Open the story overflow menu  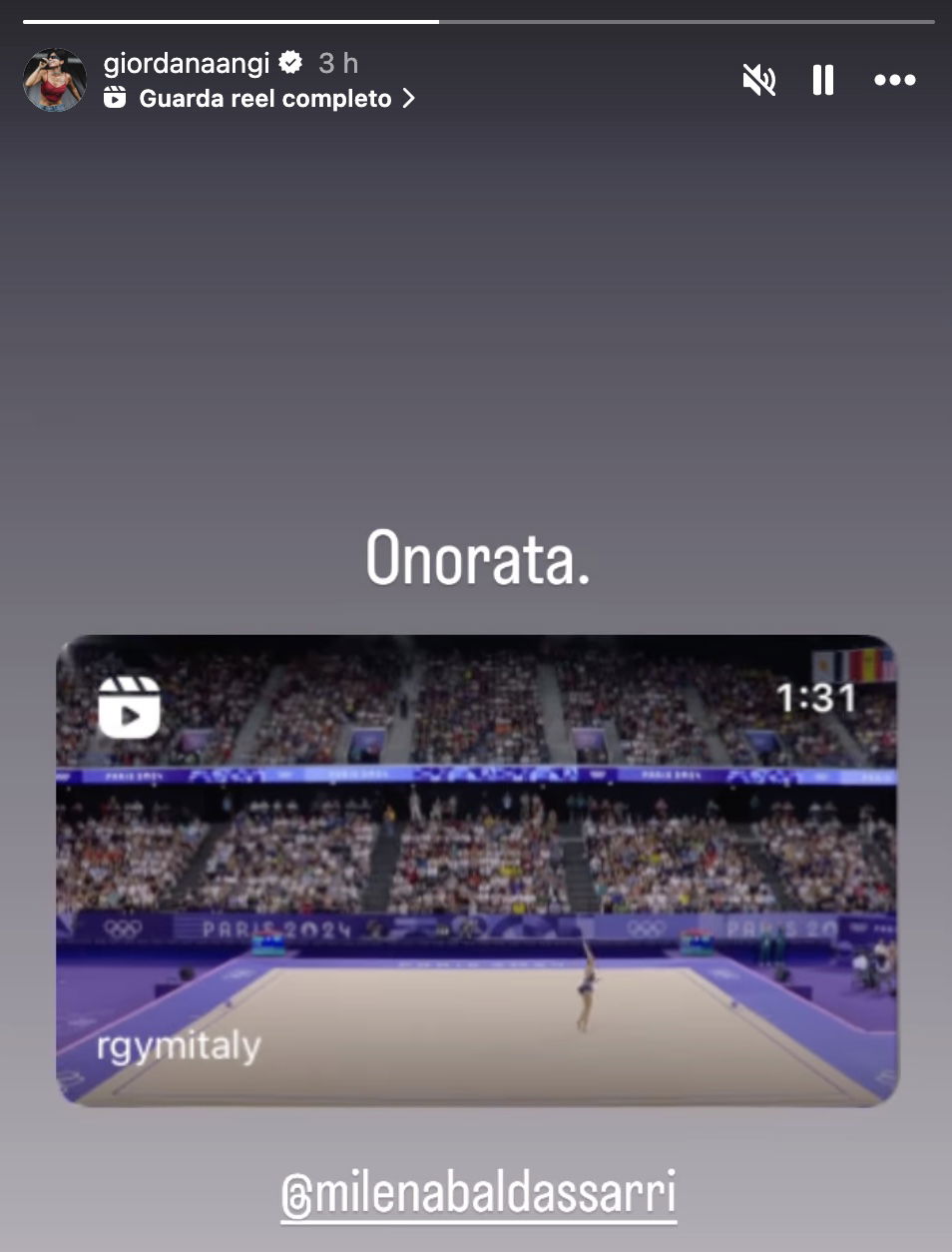[x=894, y=80]
